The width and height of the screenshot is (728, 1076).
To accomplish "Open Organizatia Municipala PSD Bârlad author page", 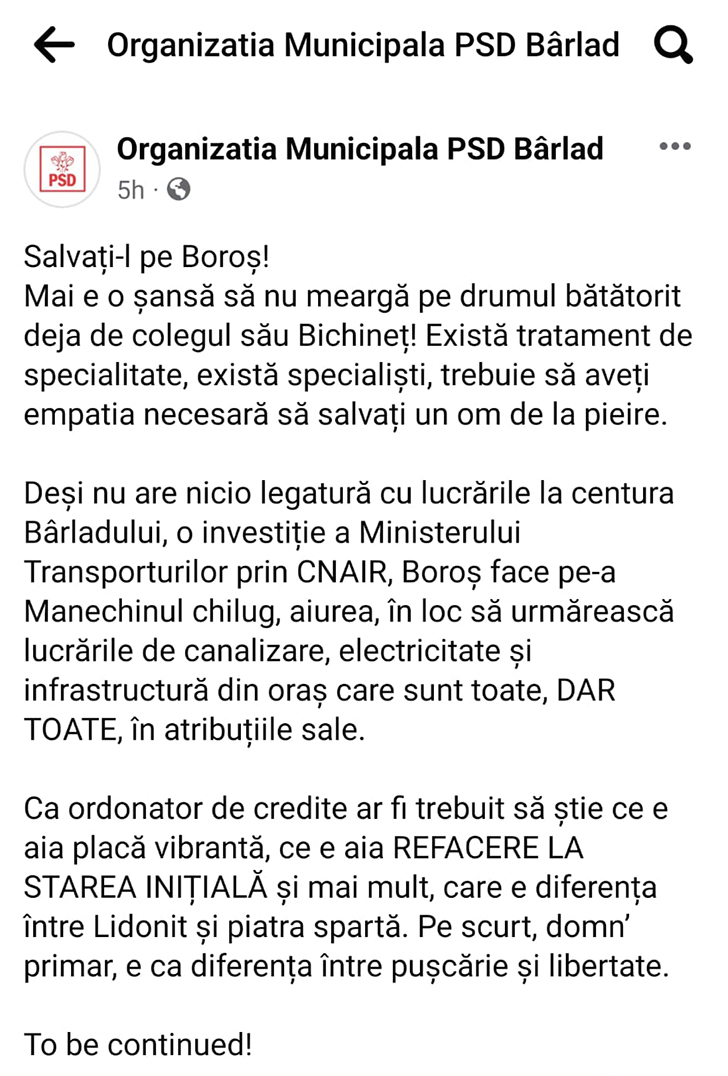I will click(360, 149).
